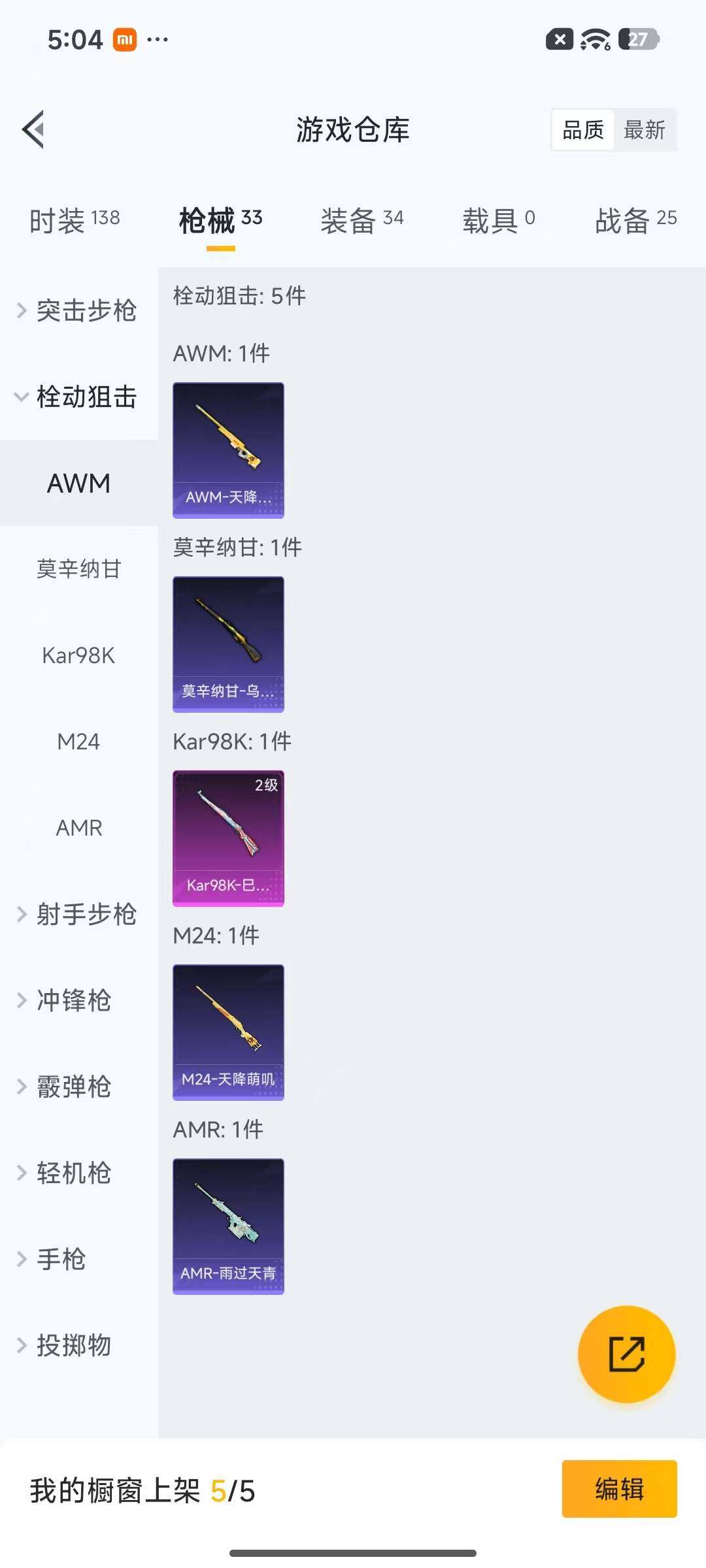Image resolution: width=706 pixels, height=1568 pixels.
Task: Open the share/export floating button
Action: click(x=626, y=1355)
